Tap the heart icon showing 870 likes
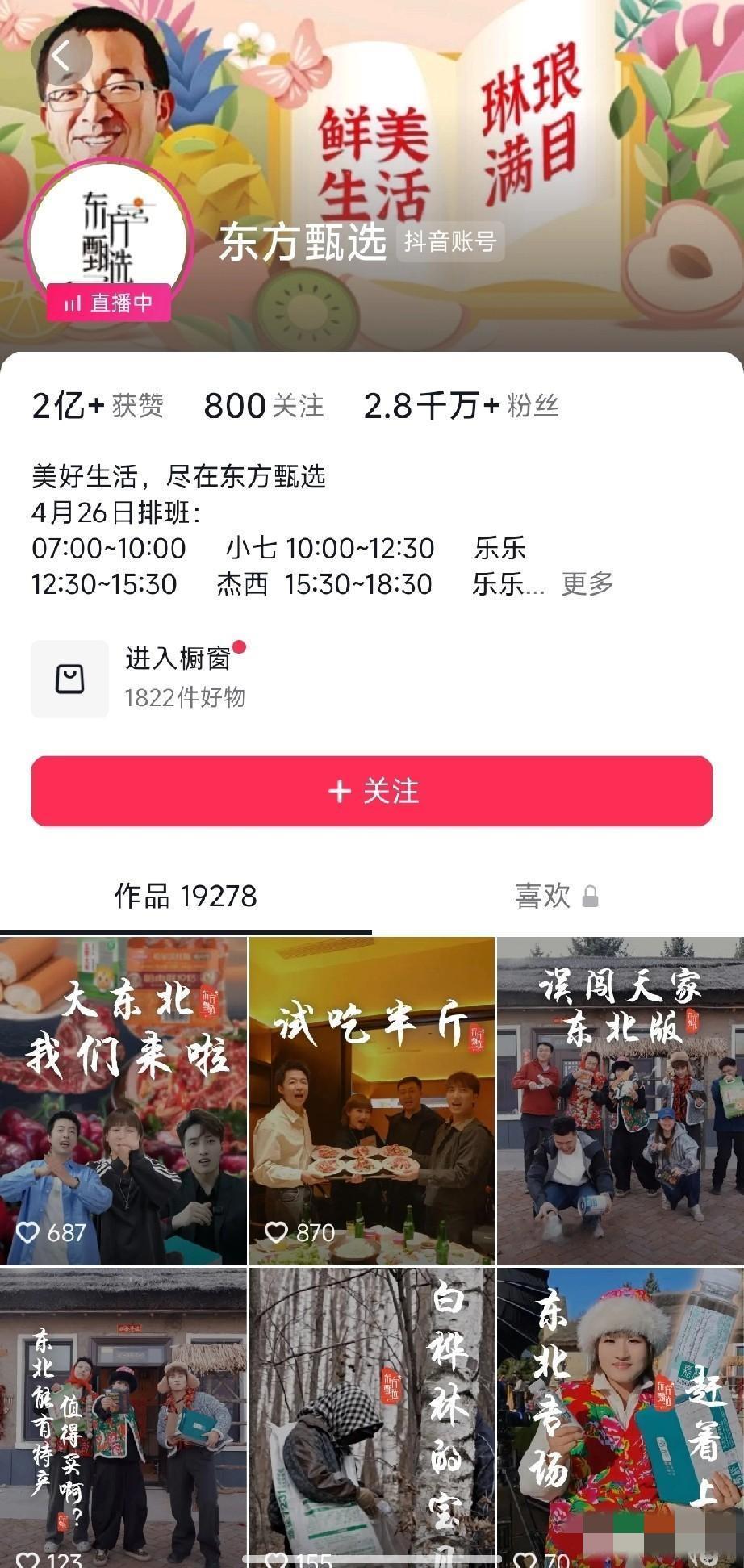This screenshot has width=744, height=1568. 278,1232
